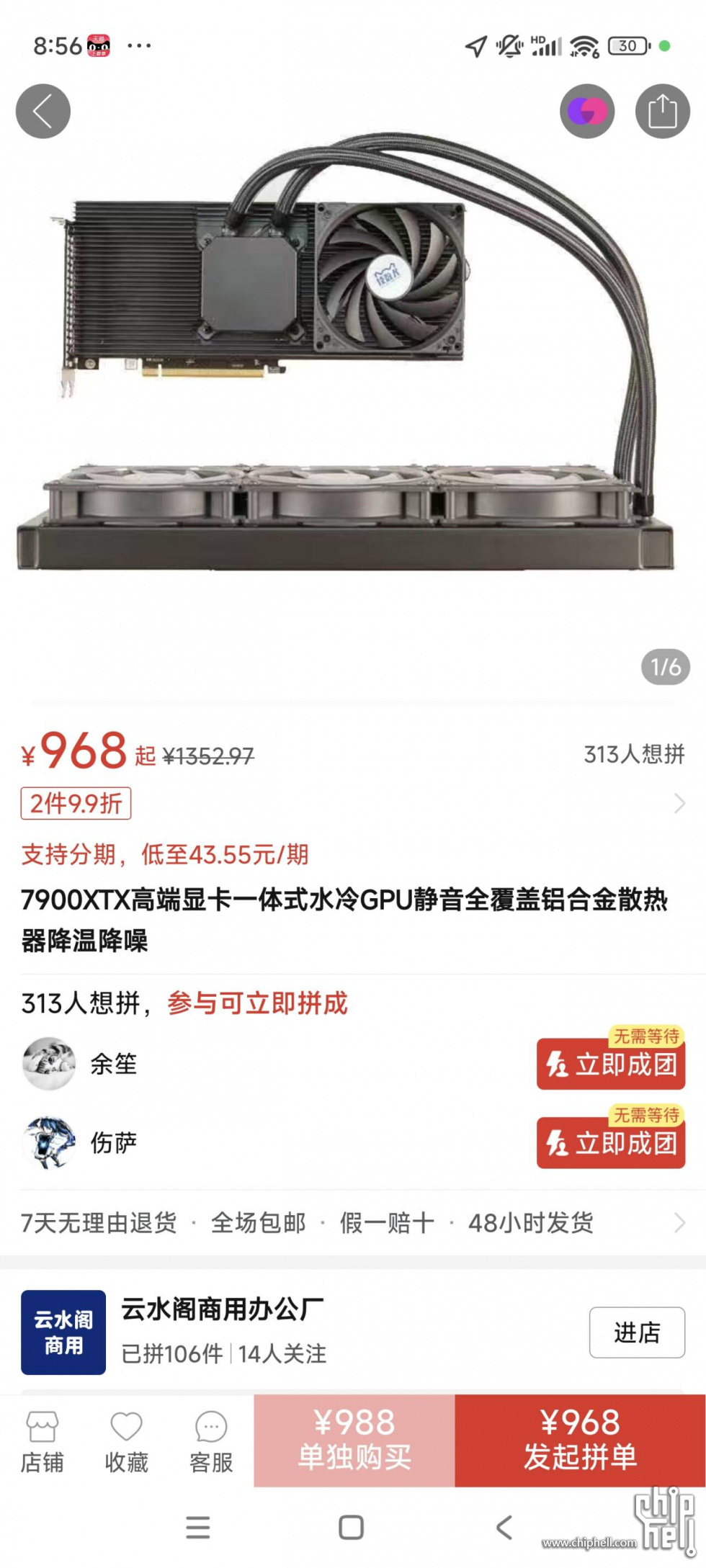The image size is (706, 1568).
Task: Enter the shop via 进店 button
Action: (636, 1332)
